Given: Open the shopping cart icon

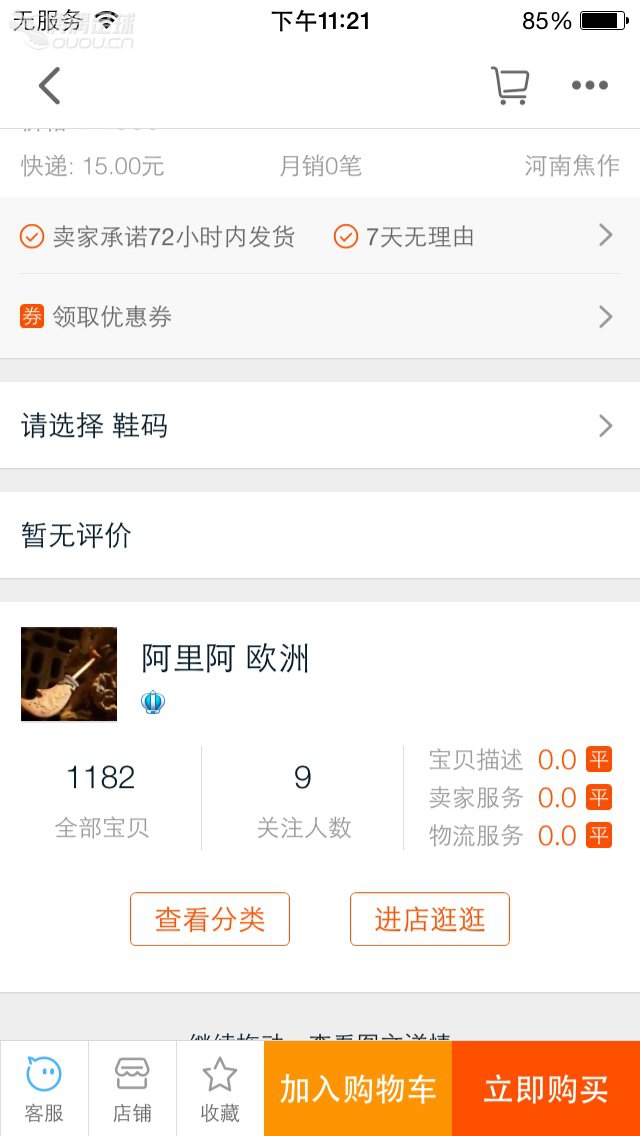Looking at the screenshot, I should click(510, 86).
